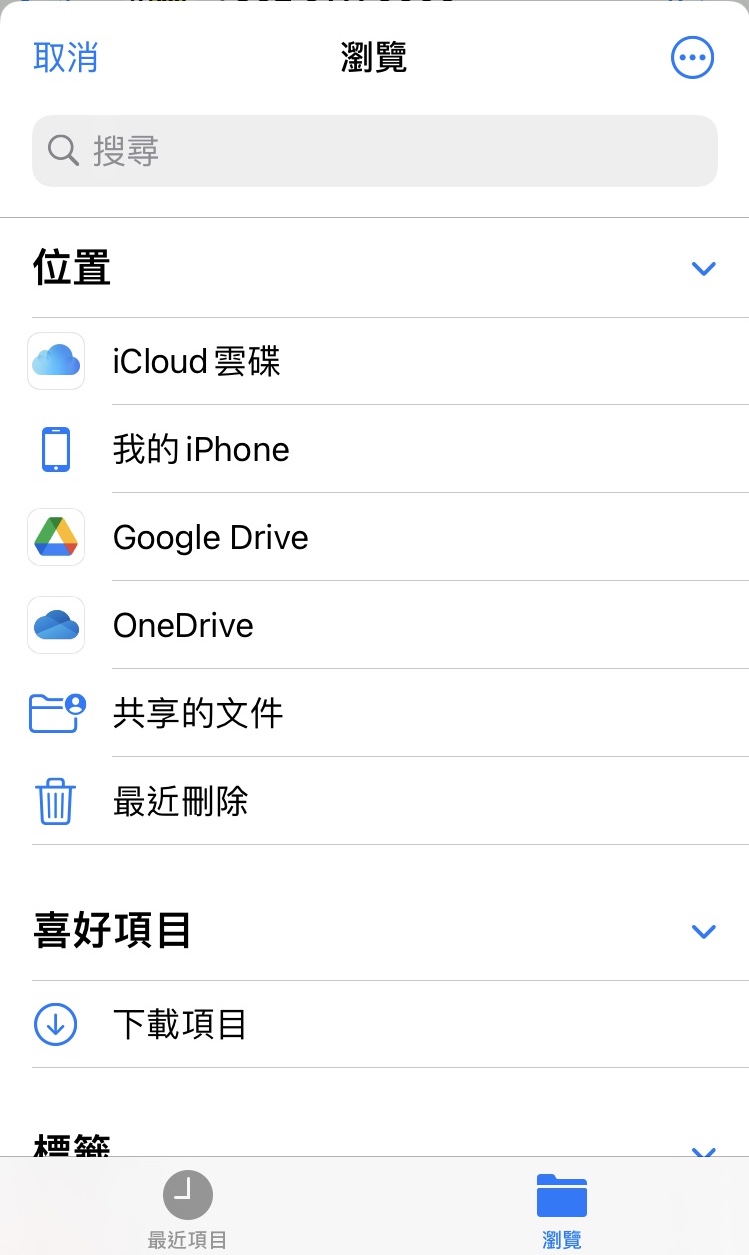Tap 取消 to cancel browsing
The height and width of the screenshot is (1255, 749).
66,57
